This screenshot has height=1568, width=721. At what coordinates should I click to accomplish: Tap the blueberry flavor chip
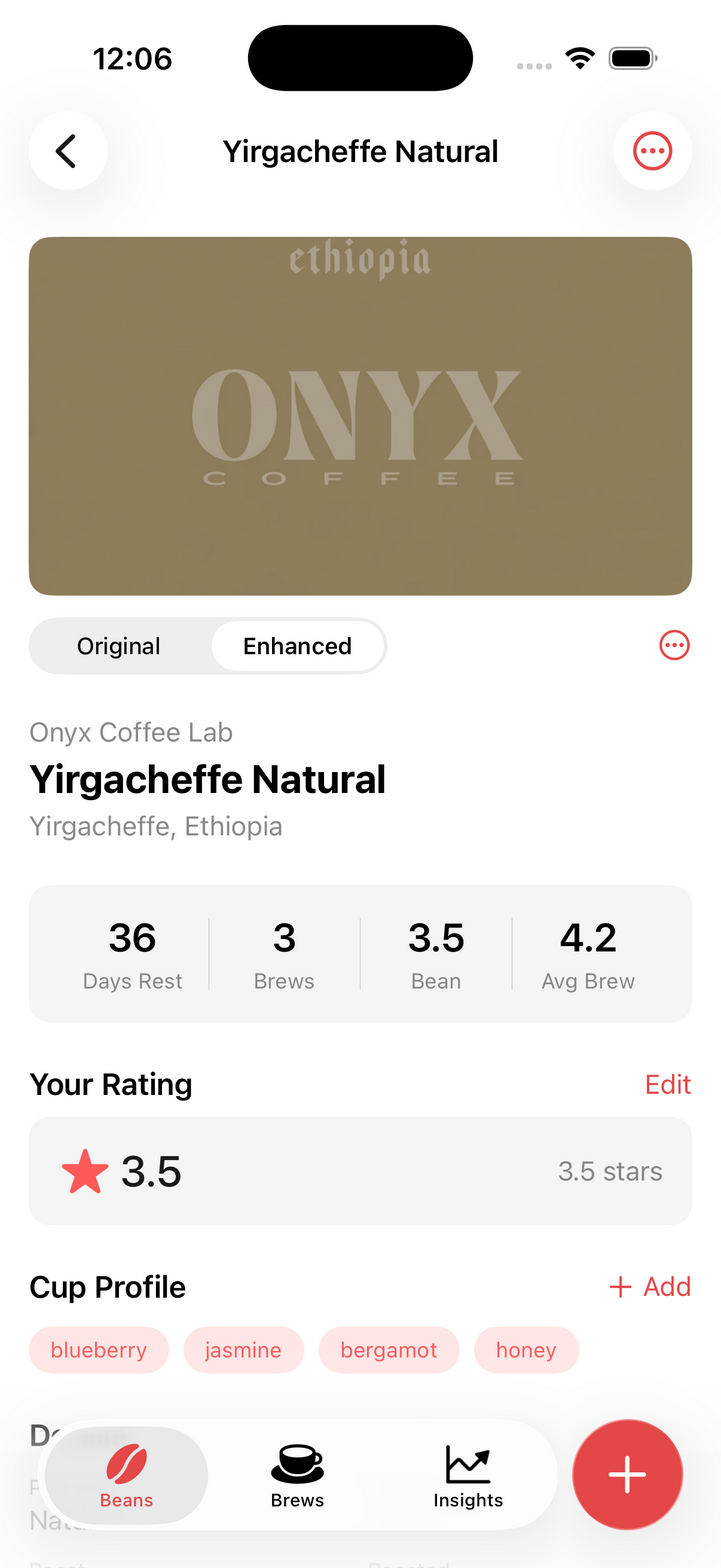click(x=99, y=1350)
